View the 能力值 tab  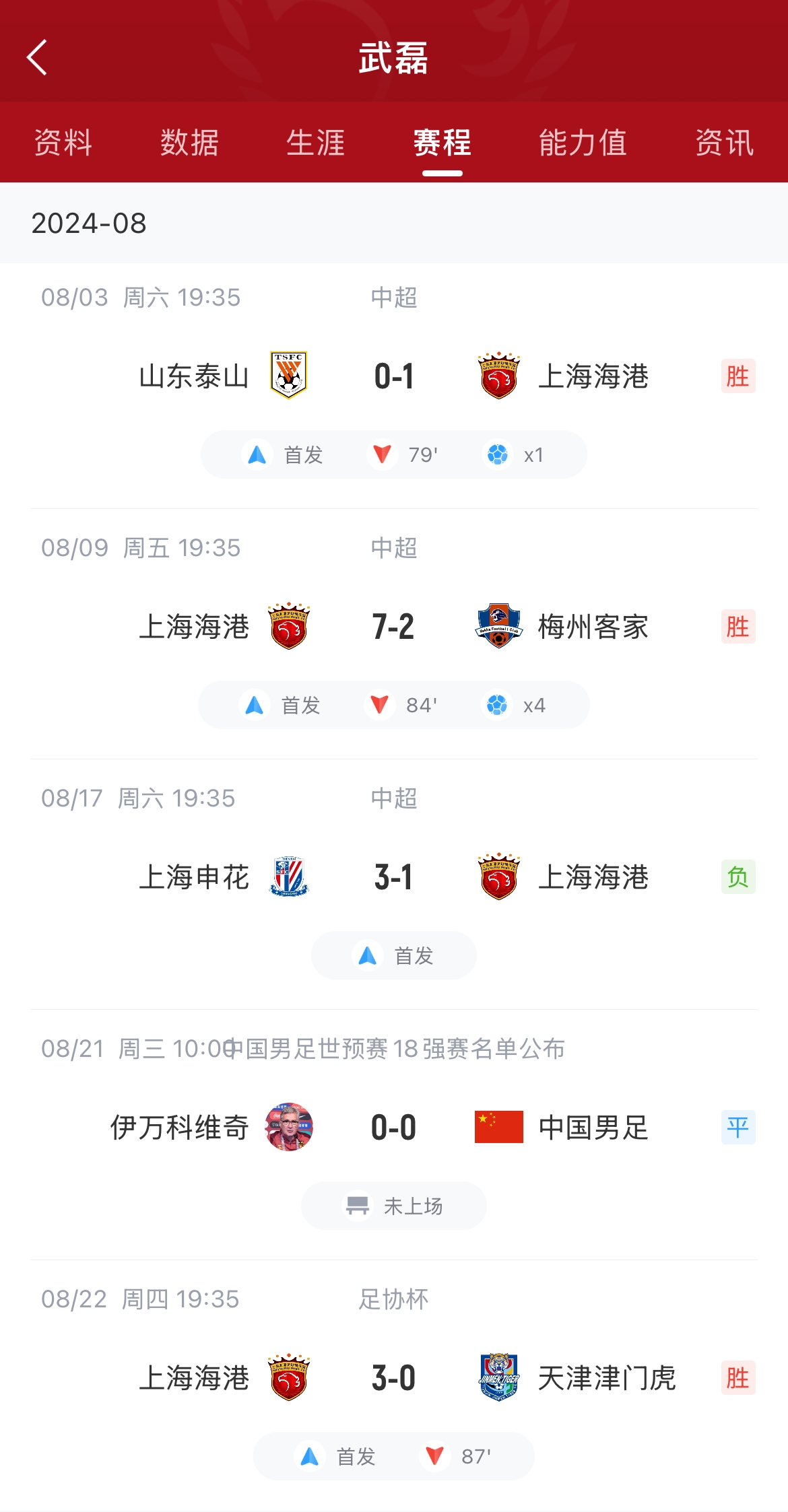(583, 143)
